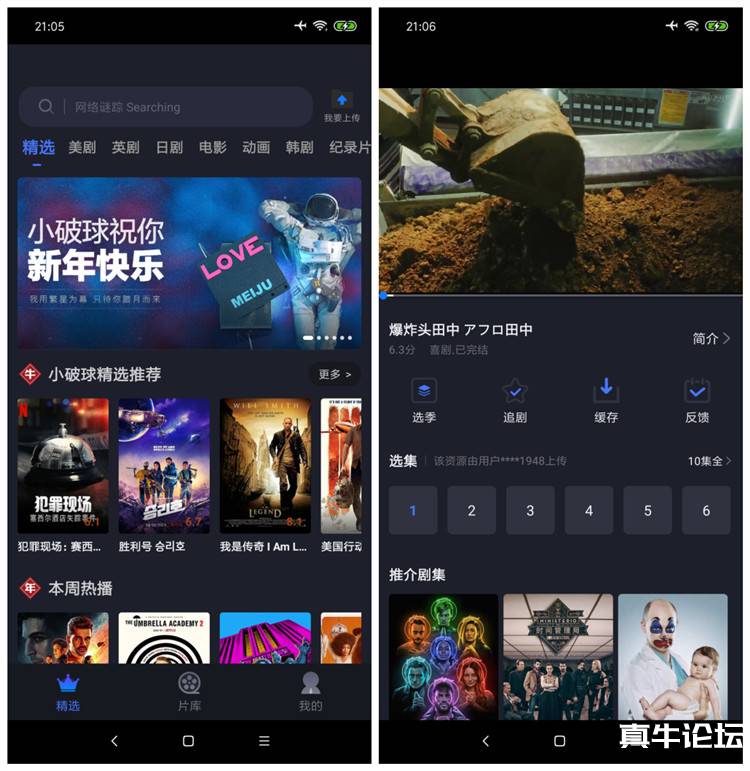Show 更多 for 小破球精选推荐
This screenshot has height=771, width=750.
[335, 375]
